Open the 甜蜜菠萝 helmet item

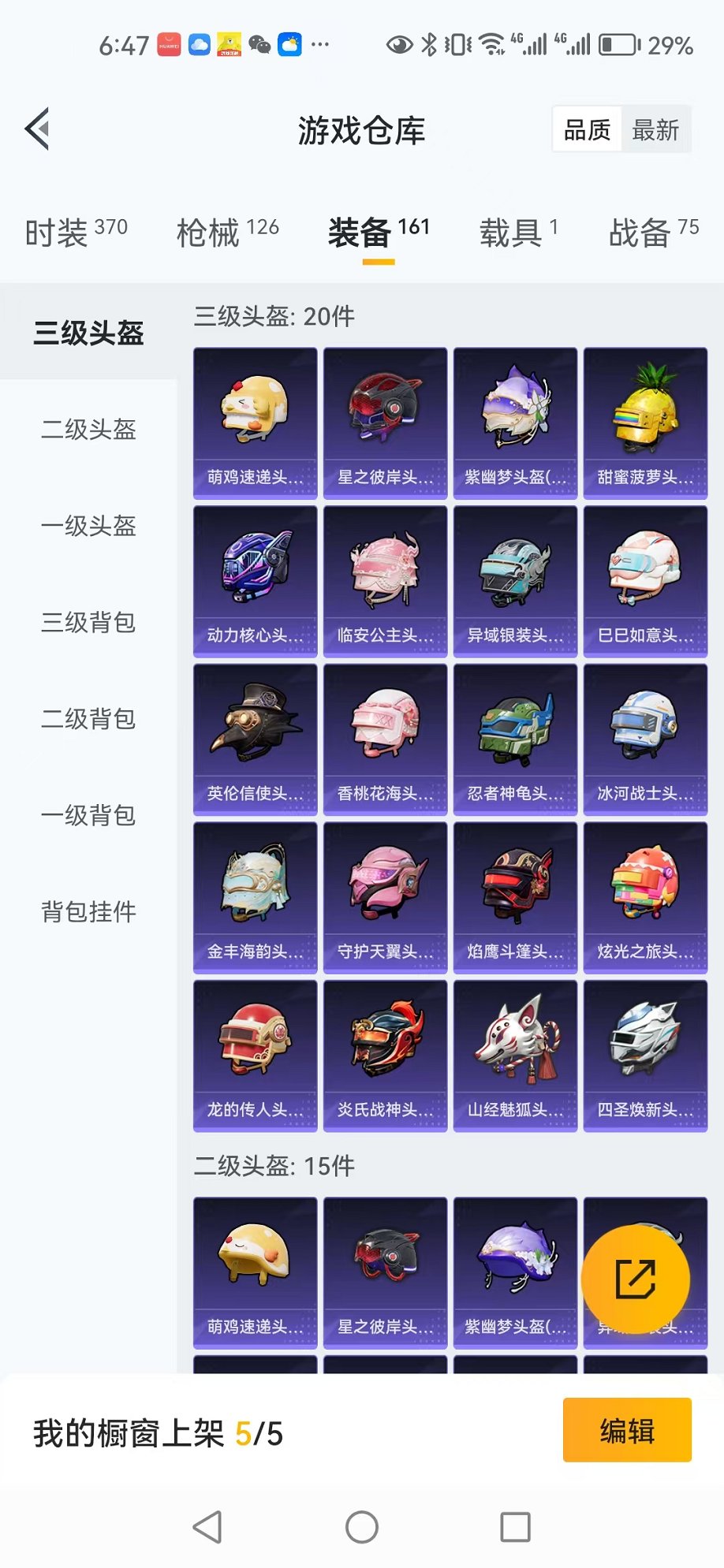pyautogui.click(x=645, y=423)
